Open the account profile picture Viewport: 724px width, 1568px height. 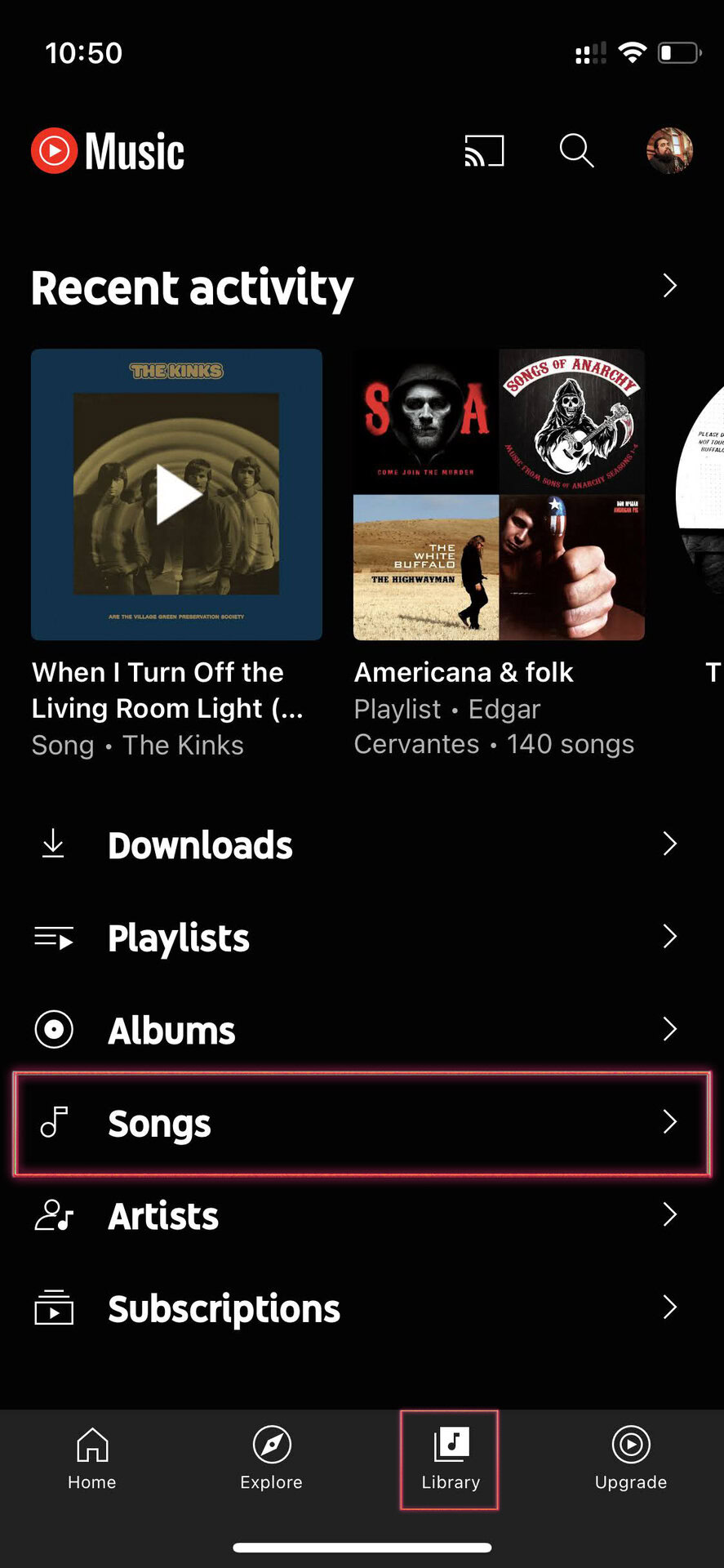[669, 151]
